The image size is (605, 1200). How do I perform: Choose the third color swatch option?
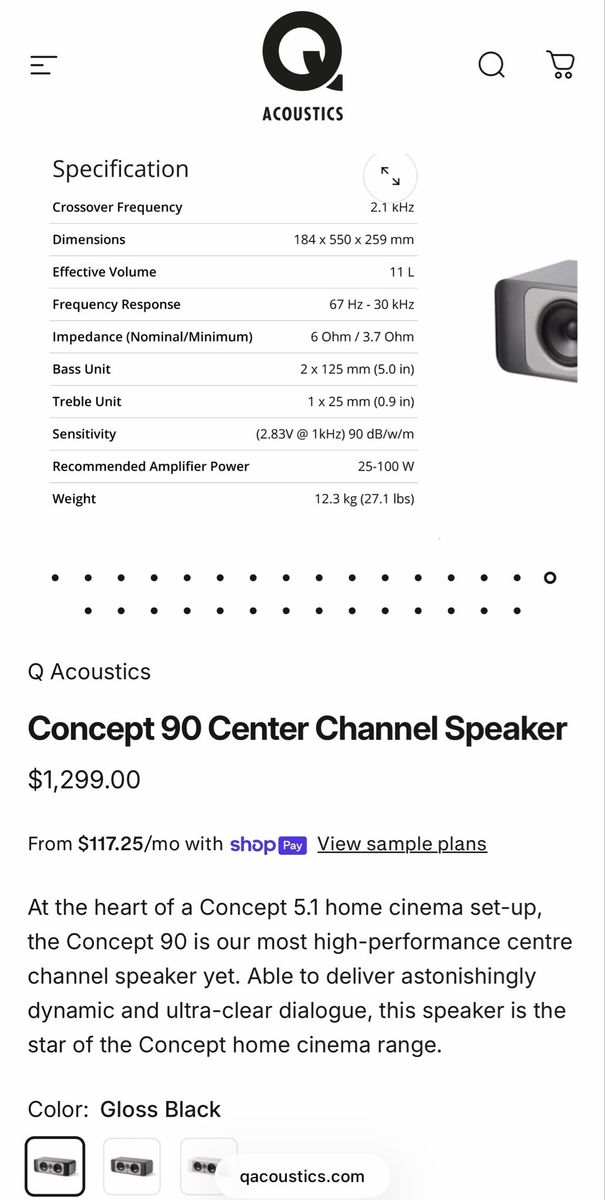(x=208, y=1166)
